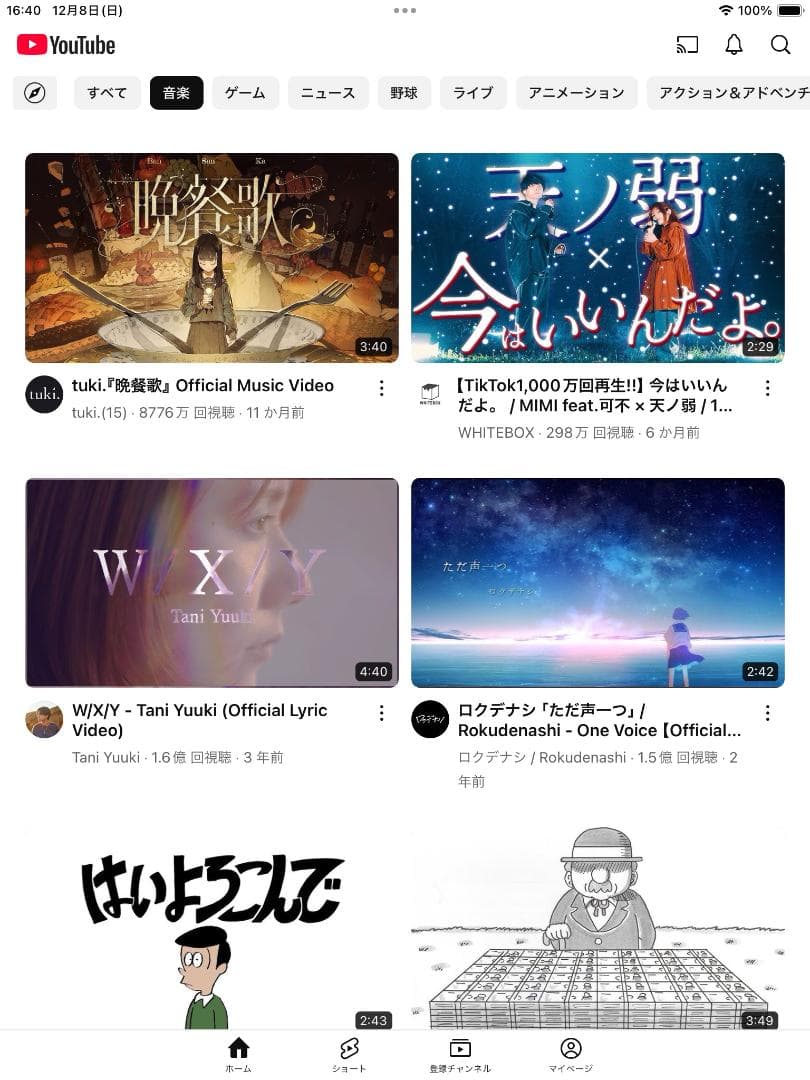Select the ゲーム filter chip
810x1080 pixels.
[245, 93]
